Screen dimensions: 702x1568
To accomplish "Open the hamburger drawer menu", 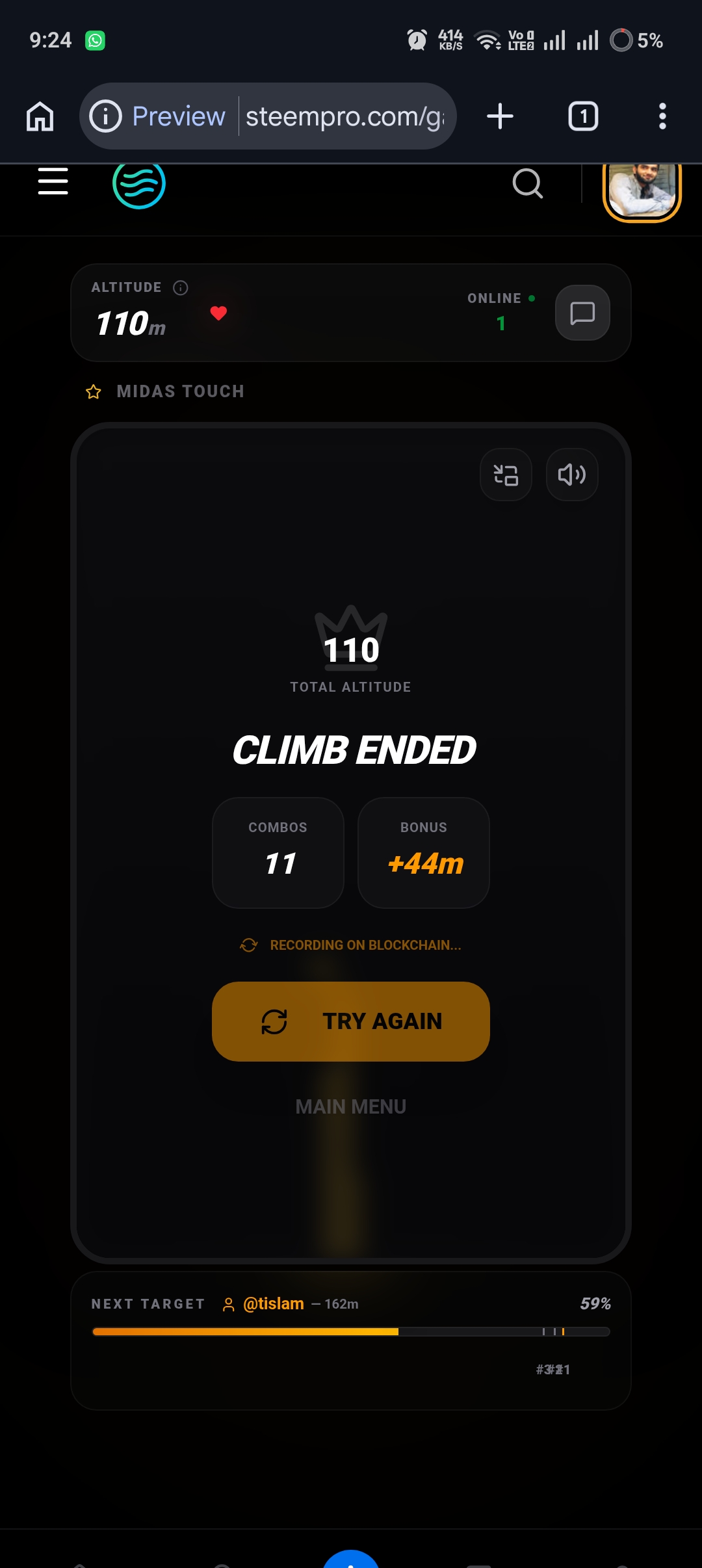I will pyautogui.click(x=53, y=181).
